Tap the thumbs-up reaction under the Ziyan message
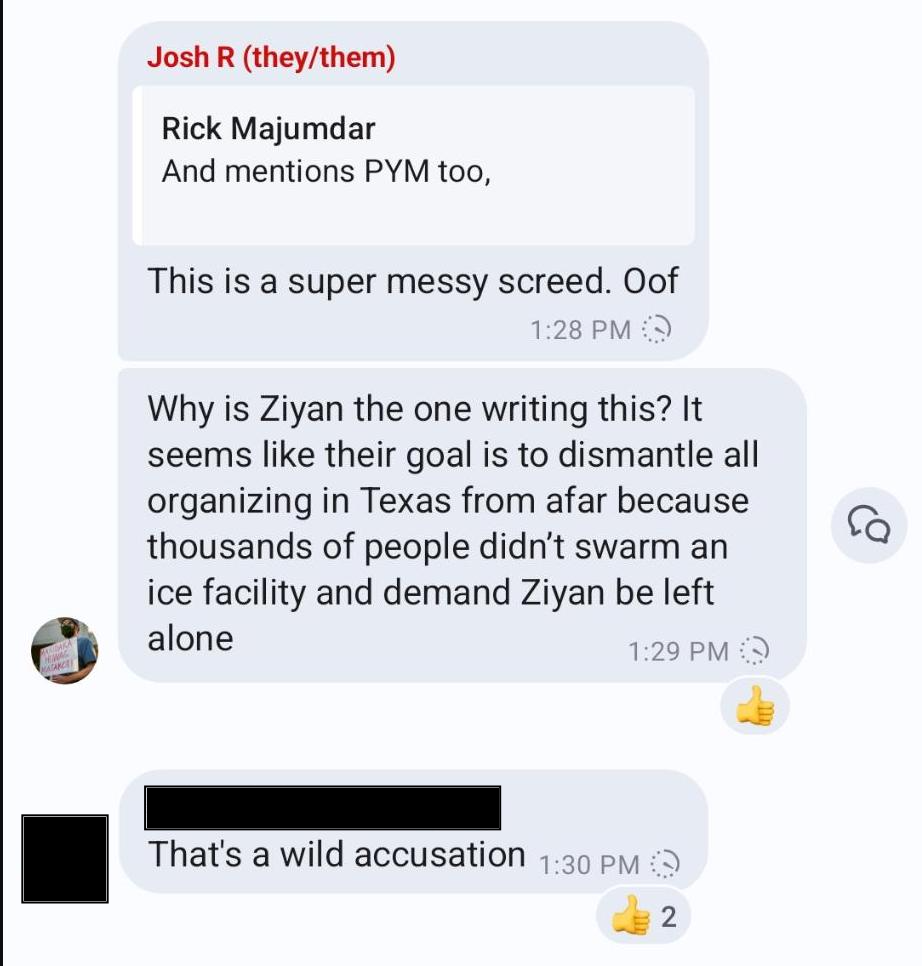Image resolution: width=922 pixels, height=966 pixels. (756, 707)
